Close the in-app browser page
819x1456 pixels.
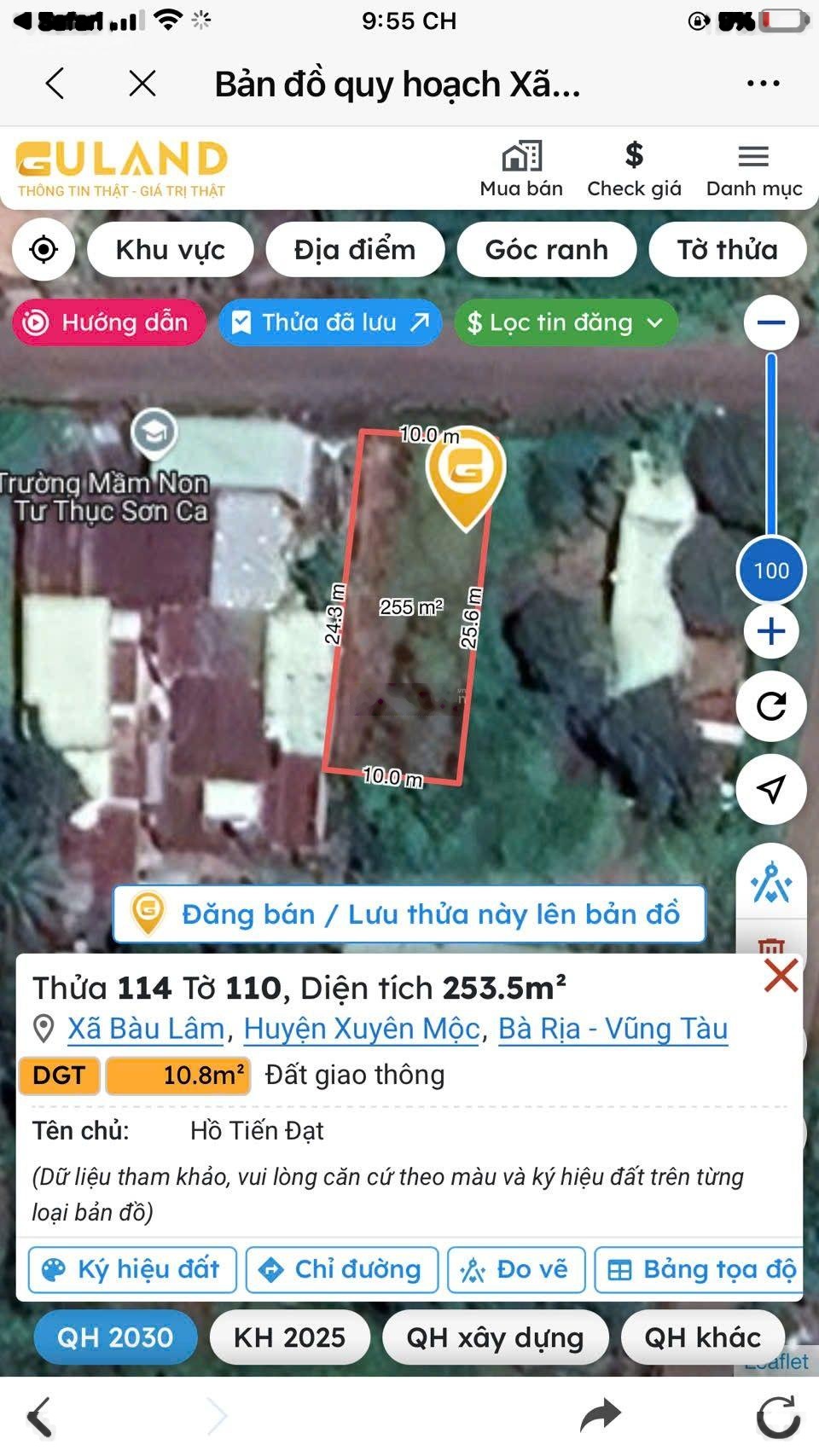tap(142, 84)
